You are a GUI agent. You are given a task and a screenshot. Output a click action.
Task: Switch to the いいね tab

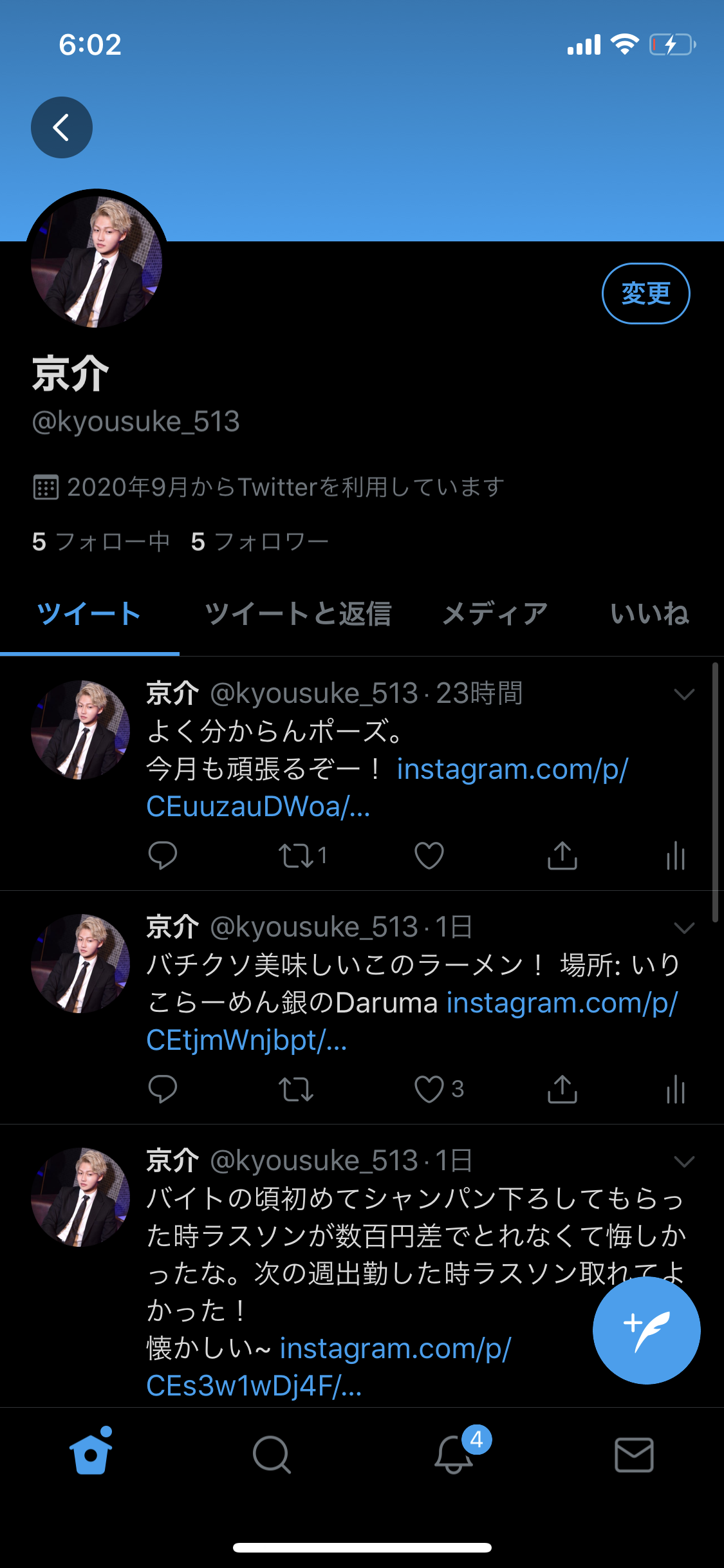pos(650,613)
